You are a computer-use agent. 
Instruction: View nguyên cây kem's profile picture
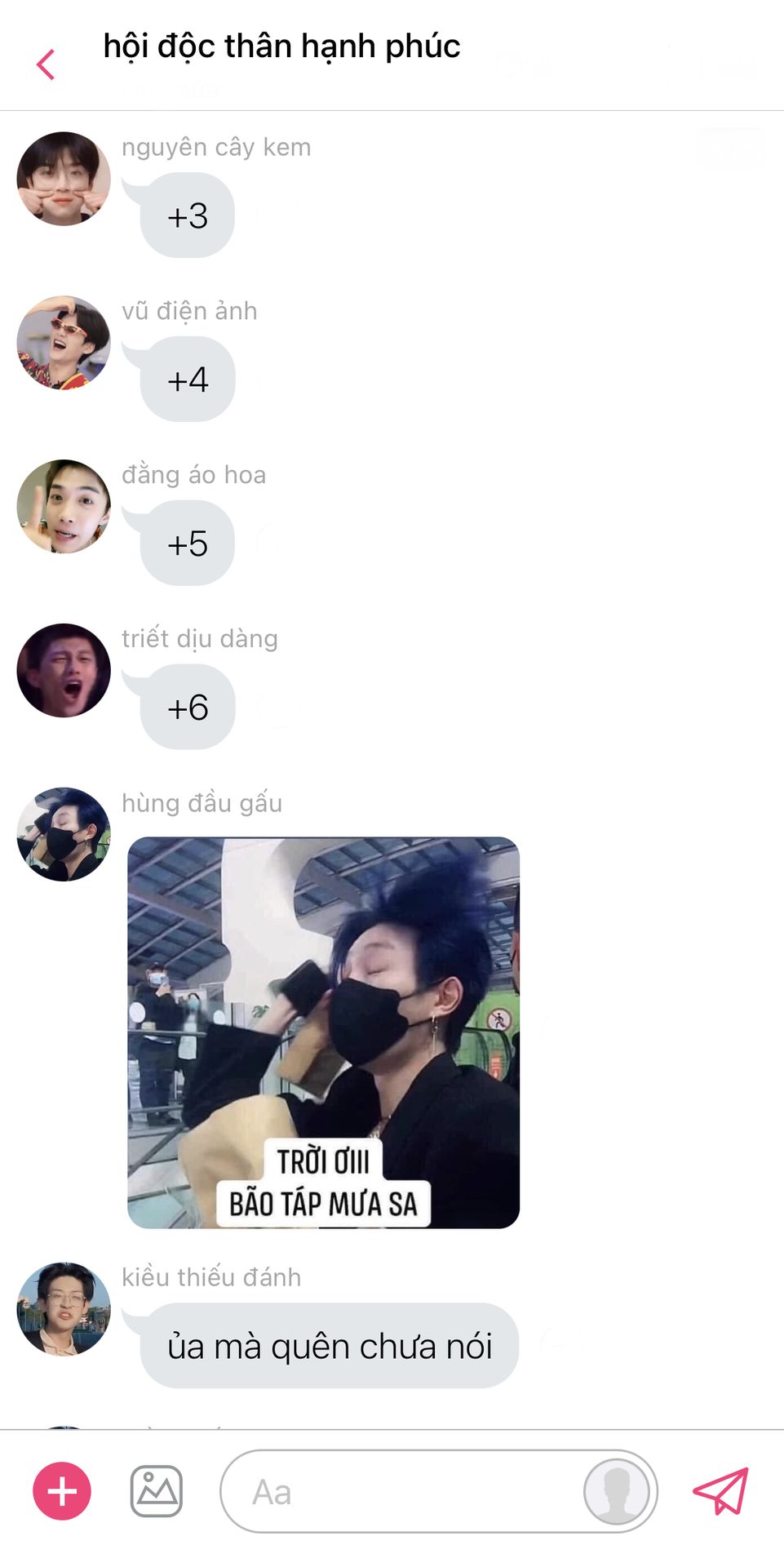coord(64,179)
